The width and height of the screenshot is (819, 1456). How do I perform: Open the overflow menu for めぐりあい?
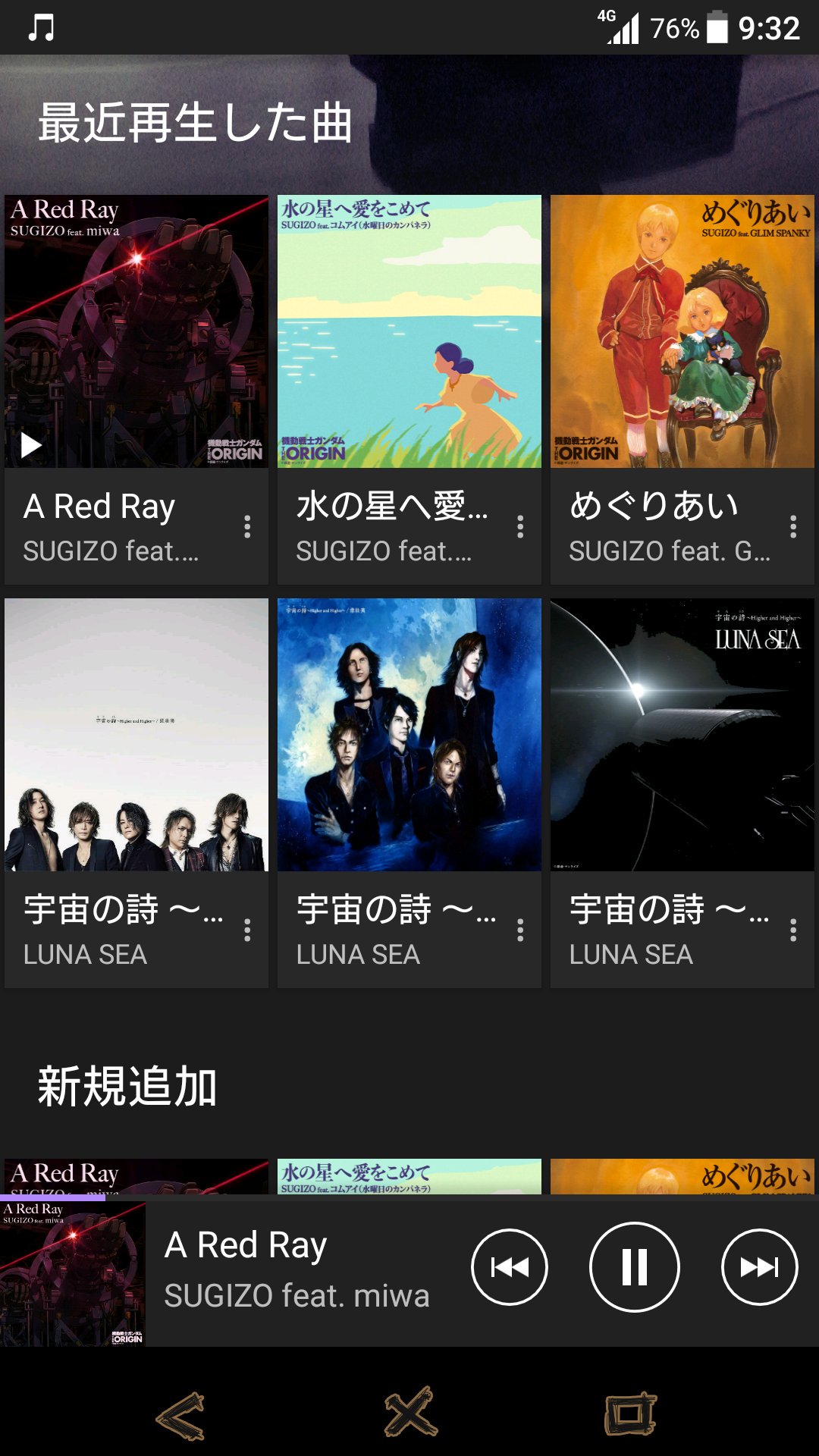(793, 527)
